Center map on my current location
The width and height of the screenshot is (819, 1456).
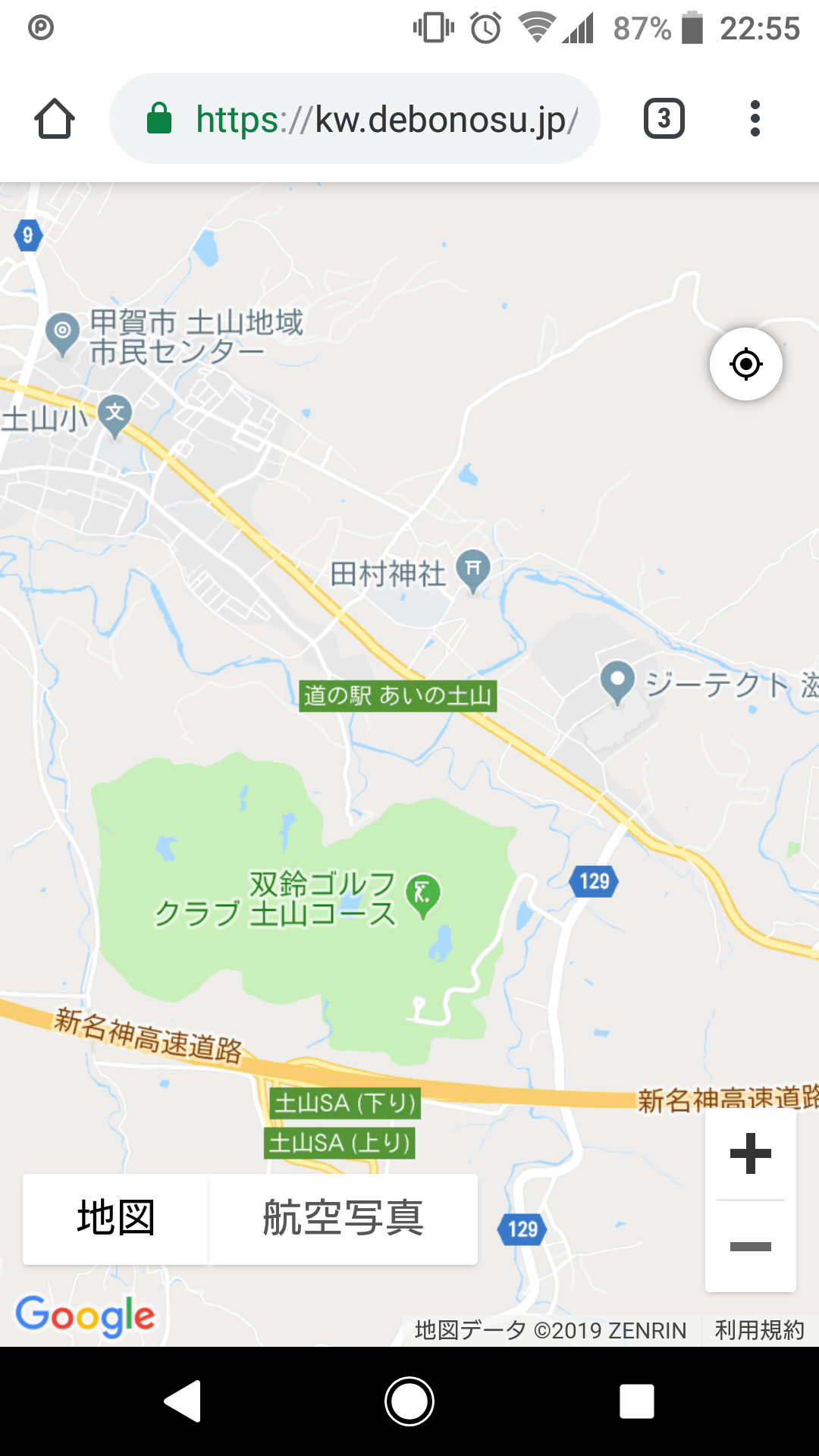coord(745,364)
